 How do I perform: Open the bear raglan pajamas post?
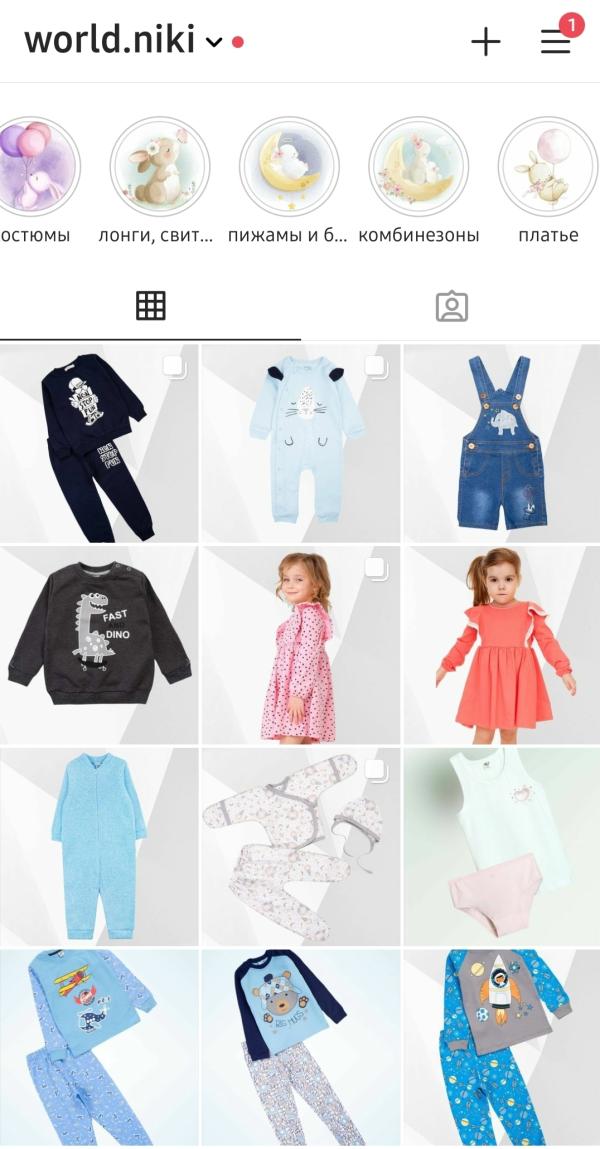click(x=300, y=1046)
